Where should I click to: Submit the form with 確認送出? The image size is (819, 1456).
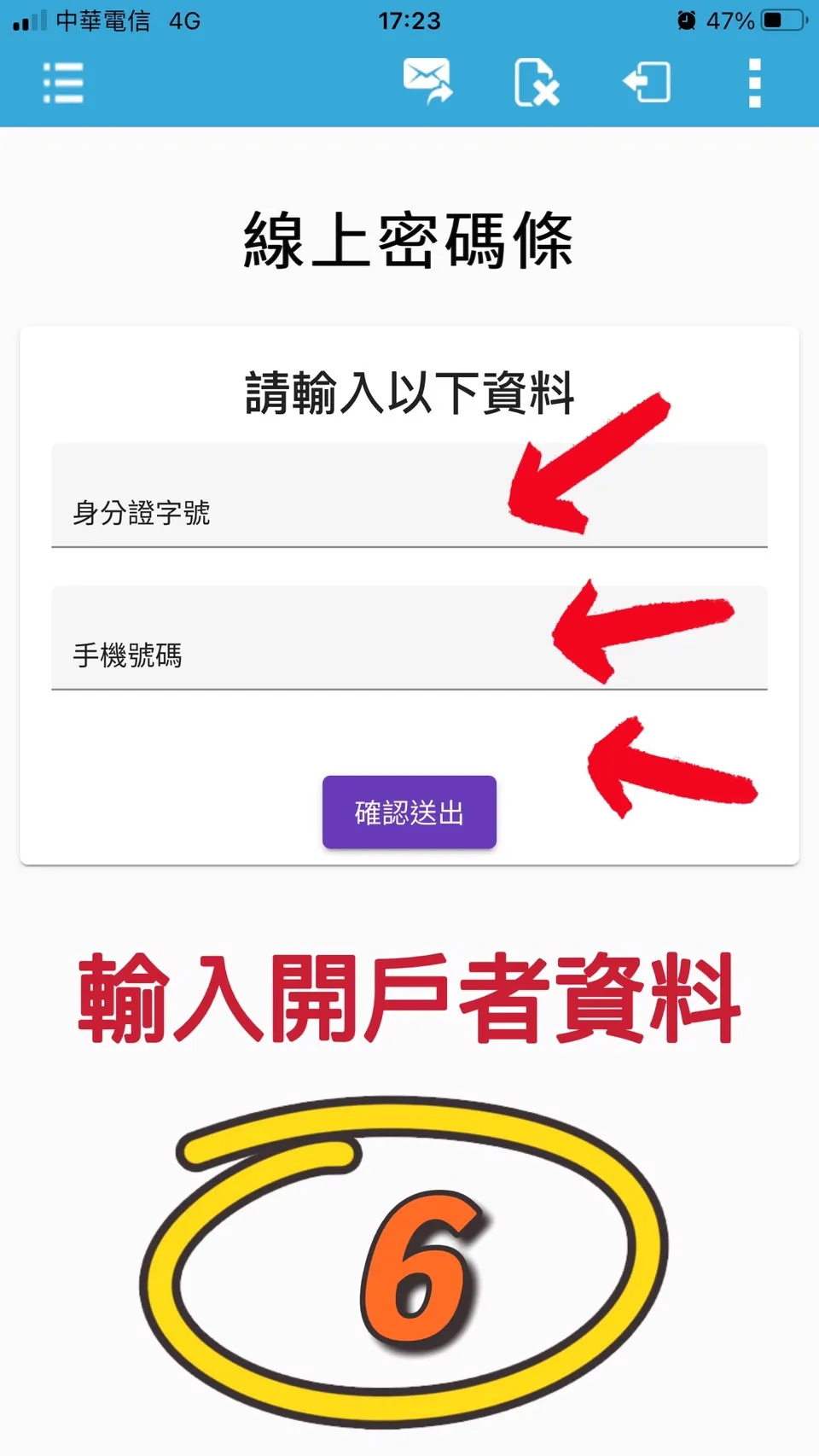tap(409, 812)
